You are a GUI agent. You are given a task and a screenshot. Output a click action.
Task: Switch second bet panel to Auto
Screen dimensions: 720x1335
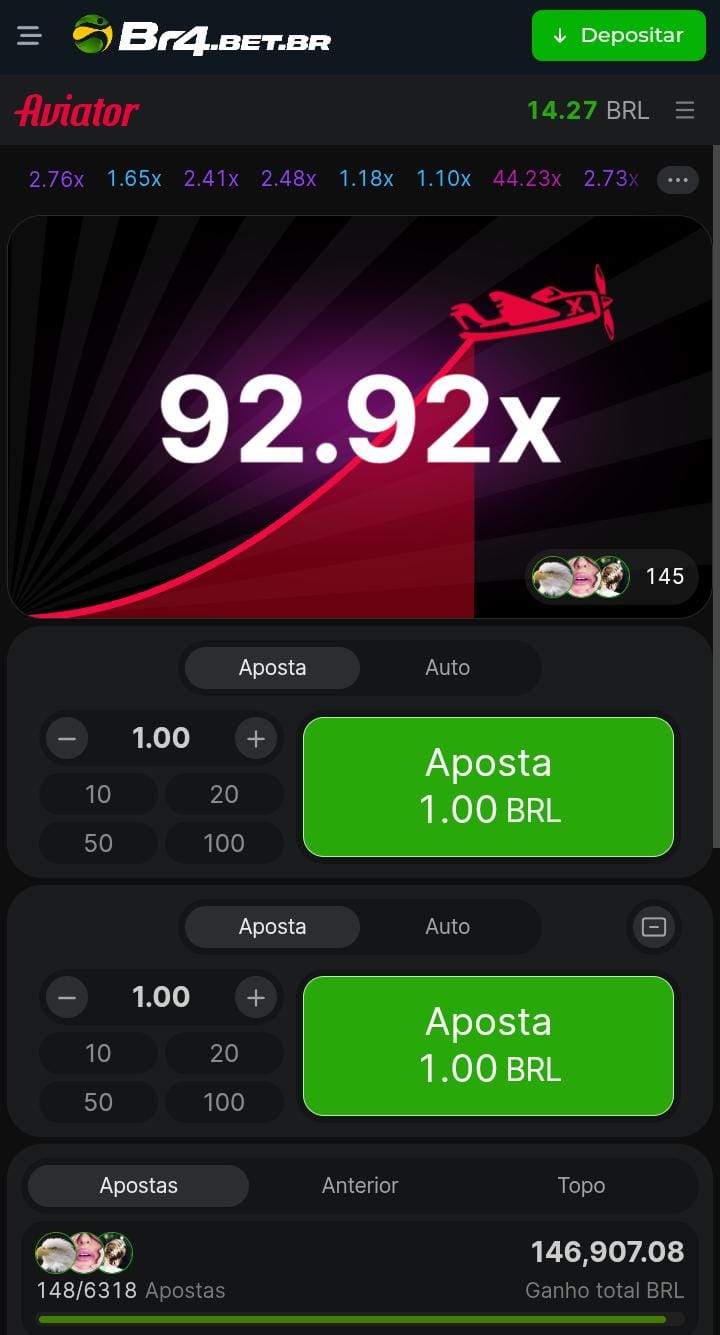pos(447,927)
